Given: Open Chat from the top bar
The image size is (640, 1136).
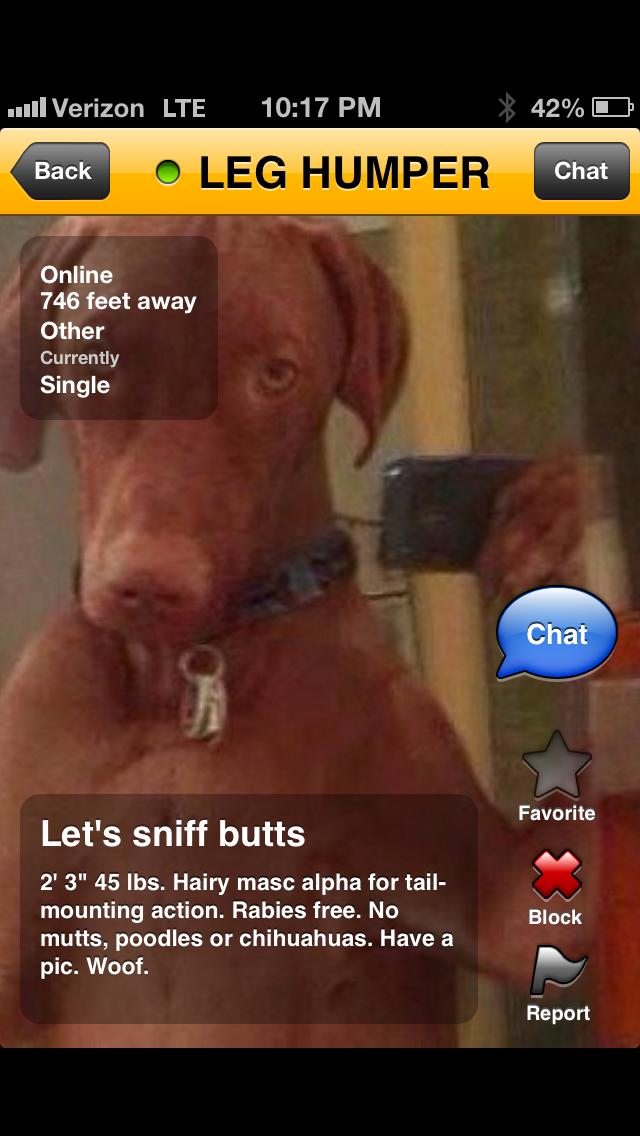Looking at the screenshot, I should click(581, 171).
